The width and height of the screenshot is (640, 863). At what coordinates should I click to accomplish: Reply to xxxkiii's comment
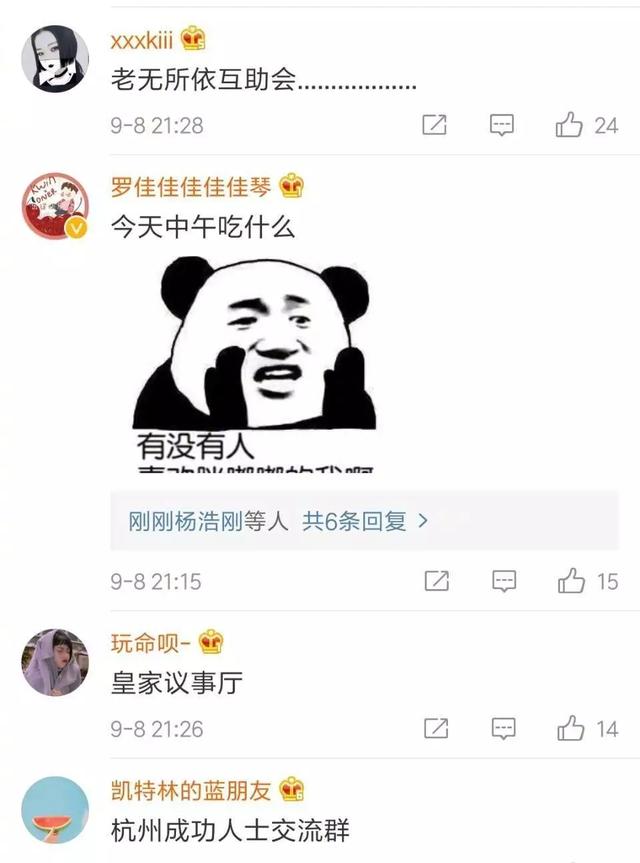(x=502, y=125)
